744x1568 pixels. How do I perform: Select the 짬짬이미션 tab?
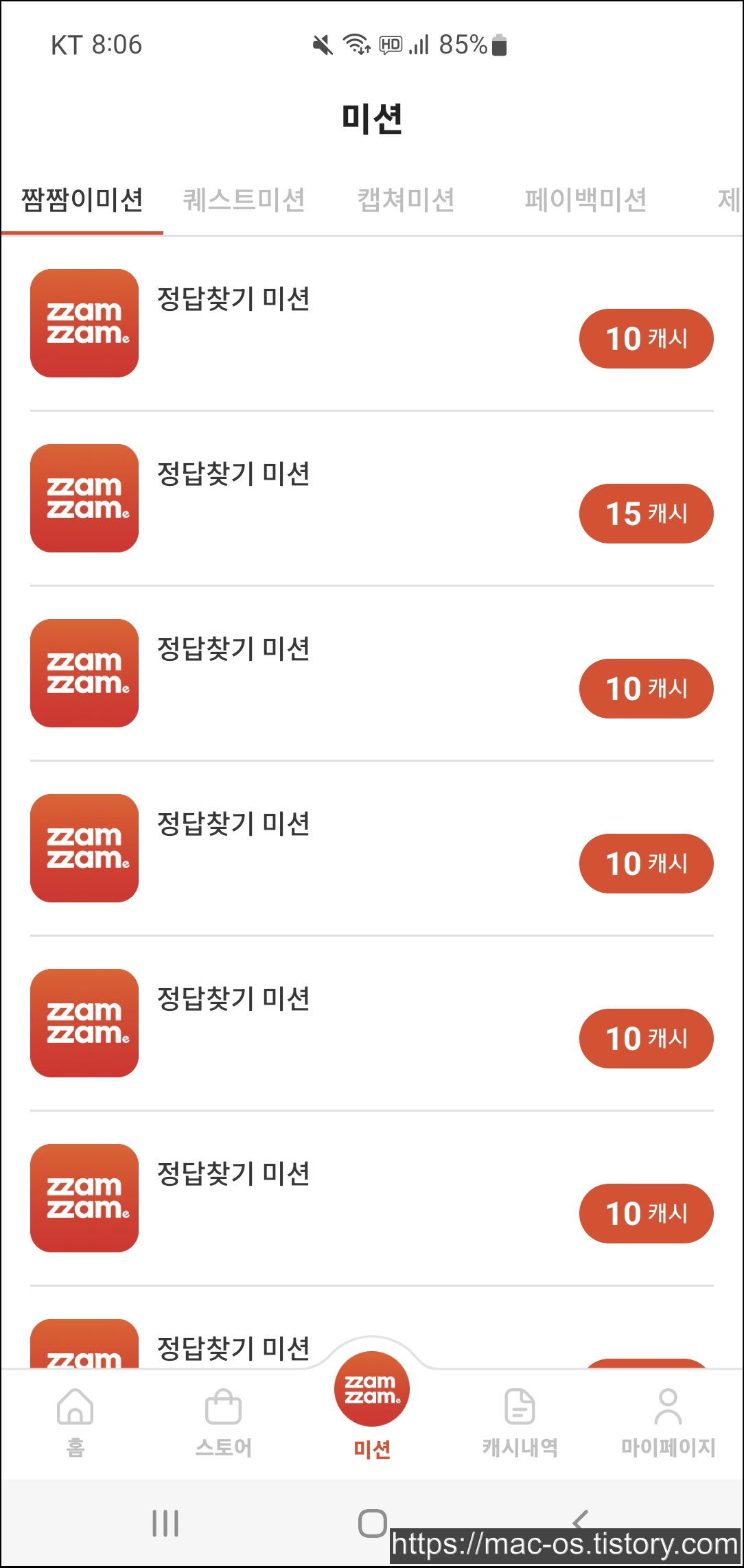click(x=82, y=200)
